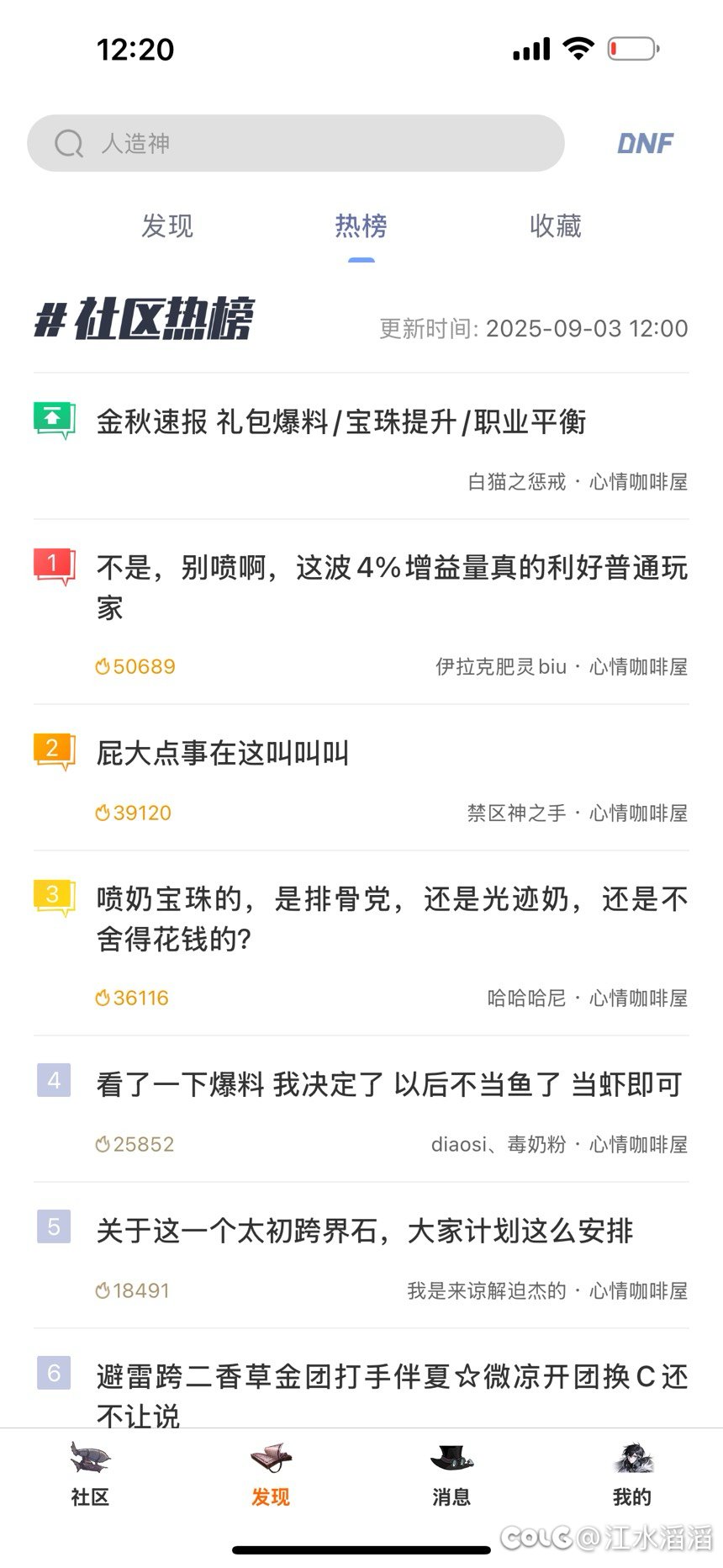
Task: Open the post 屁大点事在这叫叫叫
Action: 223,753
